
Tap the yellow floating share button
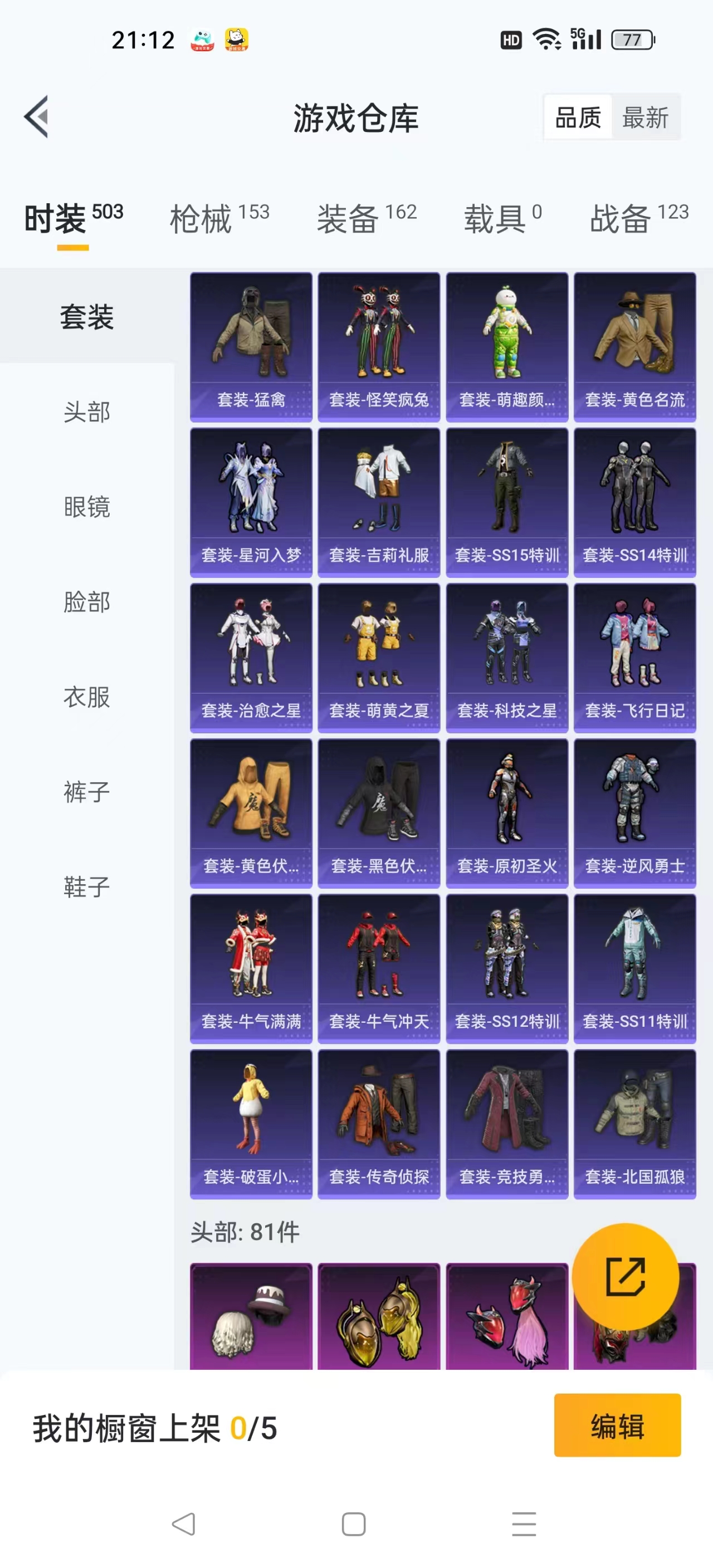tap(626, 1276)
